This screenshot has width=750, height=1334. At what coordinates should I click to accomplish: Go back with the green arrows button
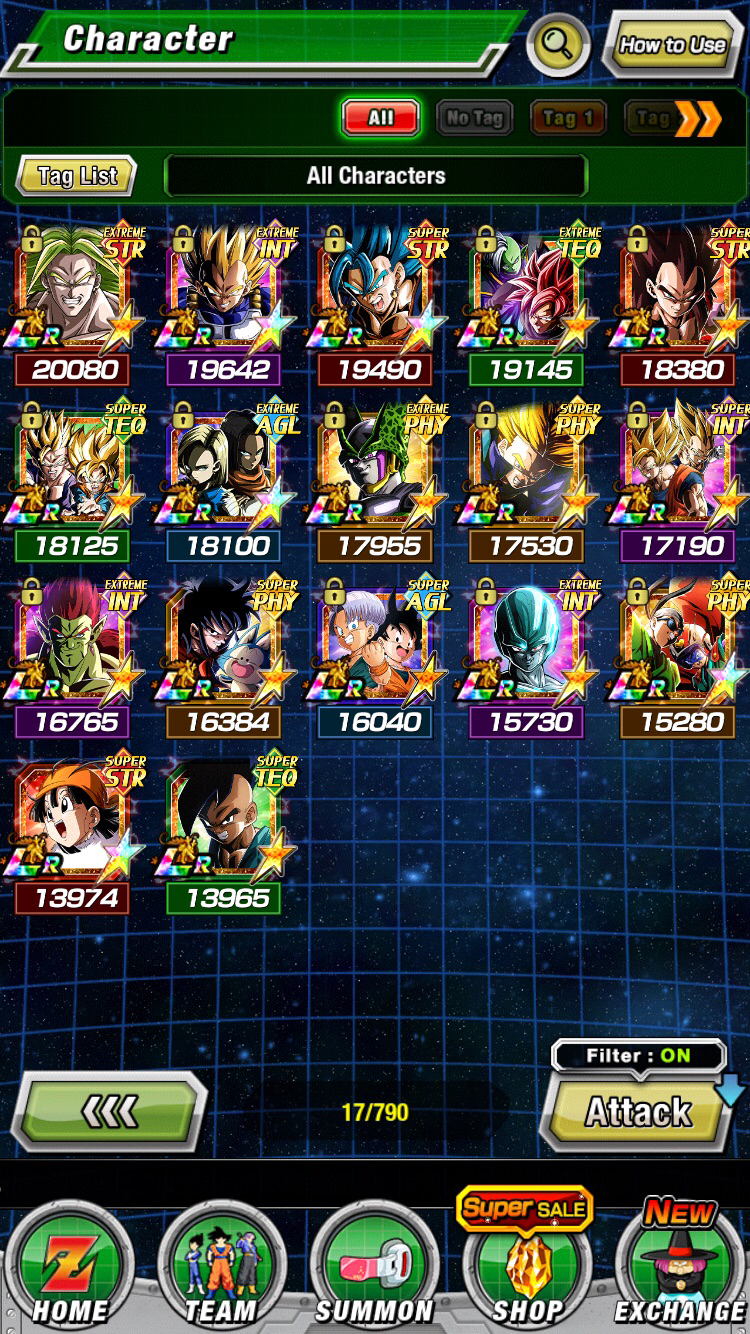(x=108, y=1111)
